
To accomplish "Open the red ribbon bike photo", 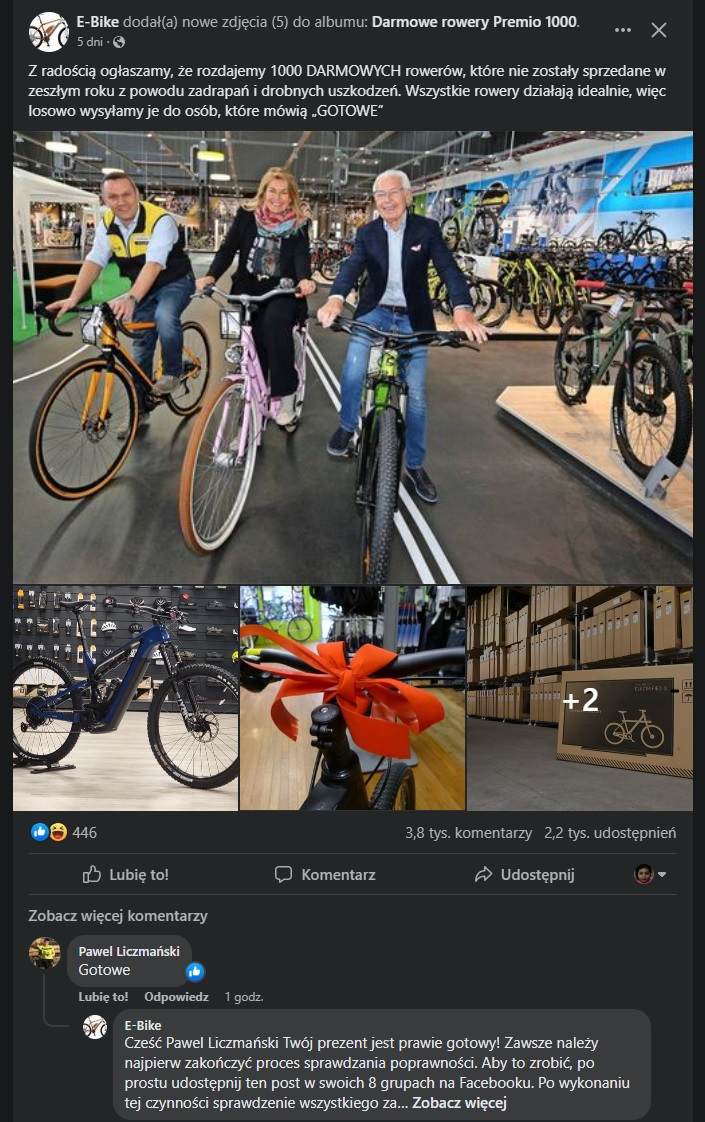I will tap(352, 697).
